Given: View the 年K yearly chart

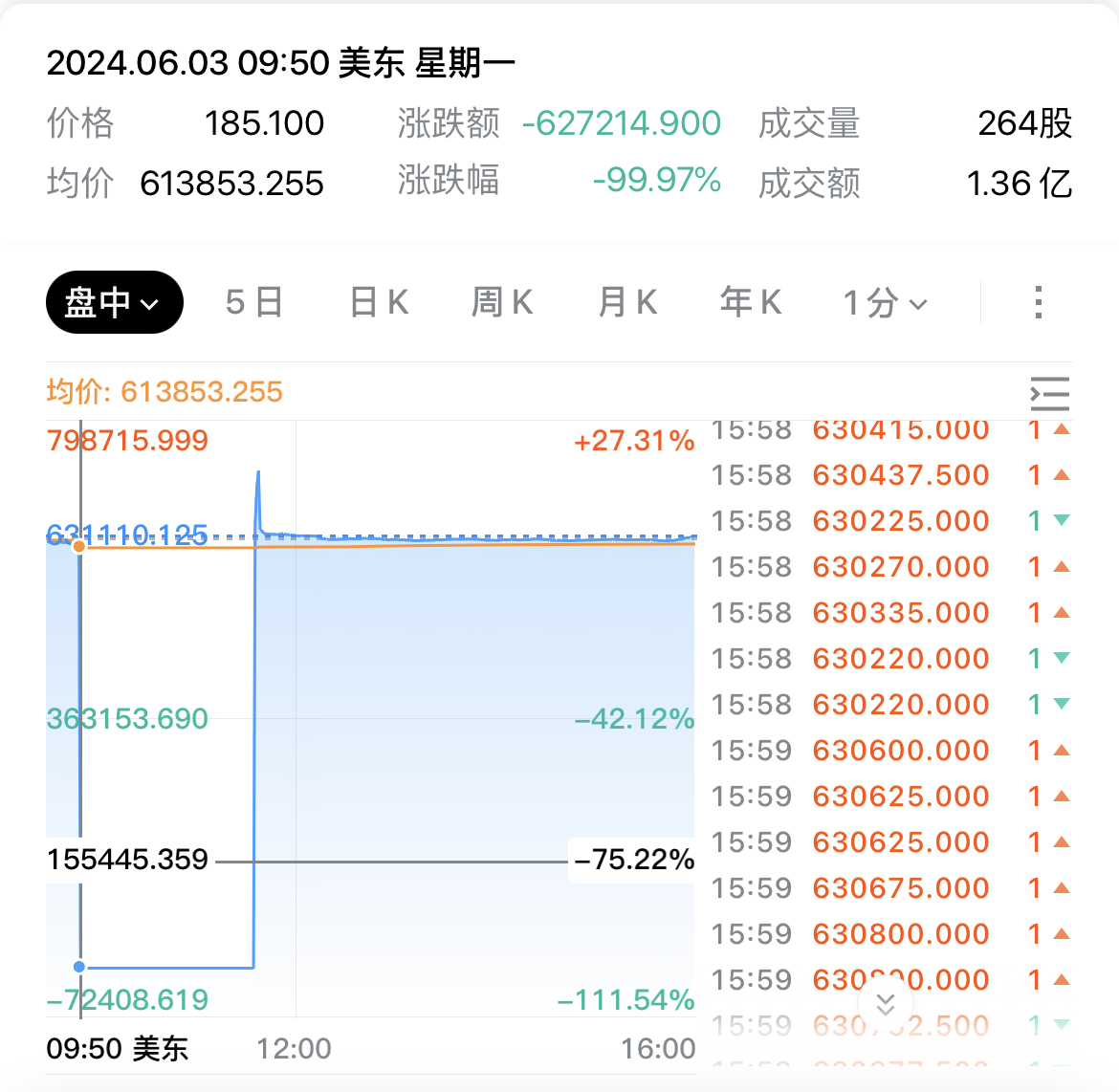Looking at the screenshot, I should point(751,303).
